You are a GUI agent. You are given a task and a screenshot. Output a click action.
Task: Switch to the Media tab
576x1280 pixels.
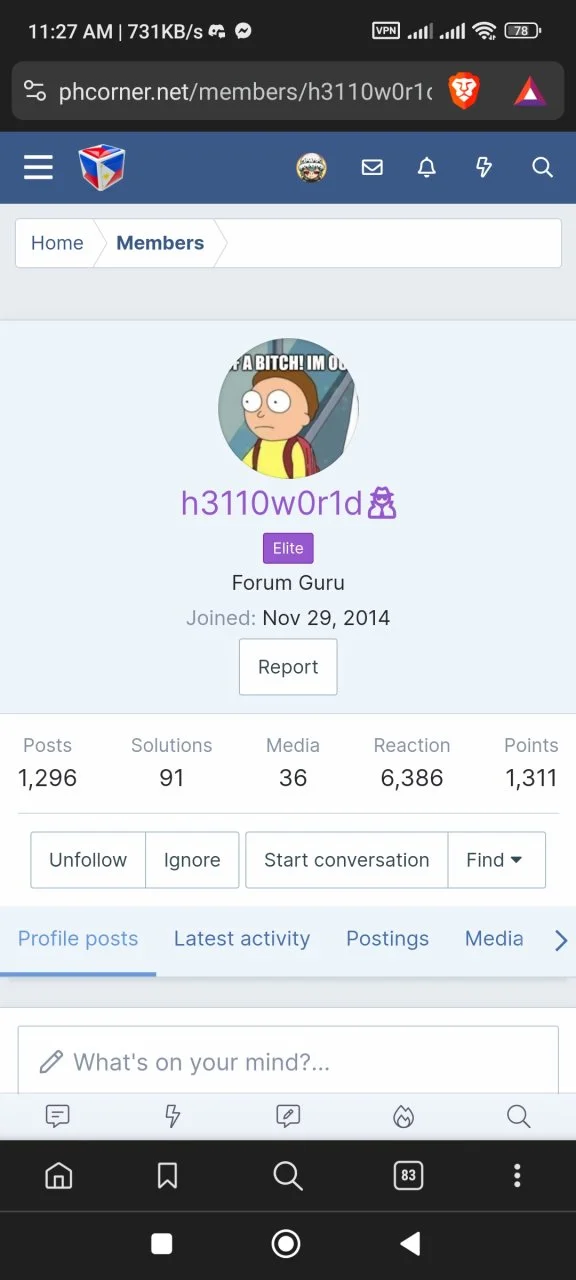[x=494, y=939]
